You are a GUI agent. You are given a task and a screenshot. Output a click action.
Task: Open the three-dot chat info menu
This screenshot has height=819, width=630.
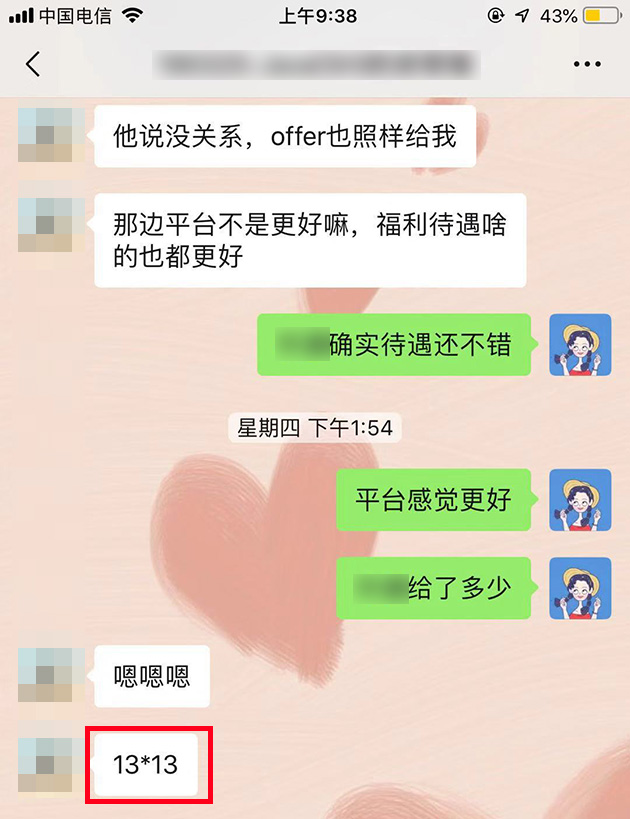587,65
